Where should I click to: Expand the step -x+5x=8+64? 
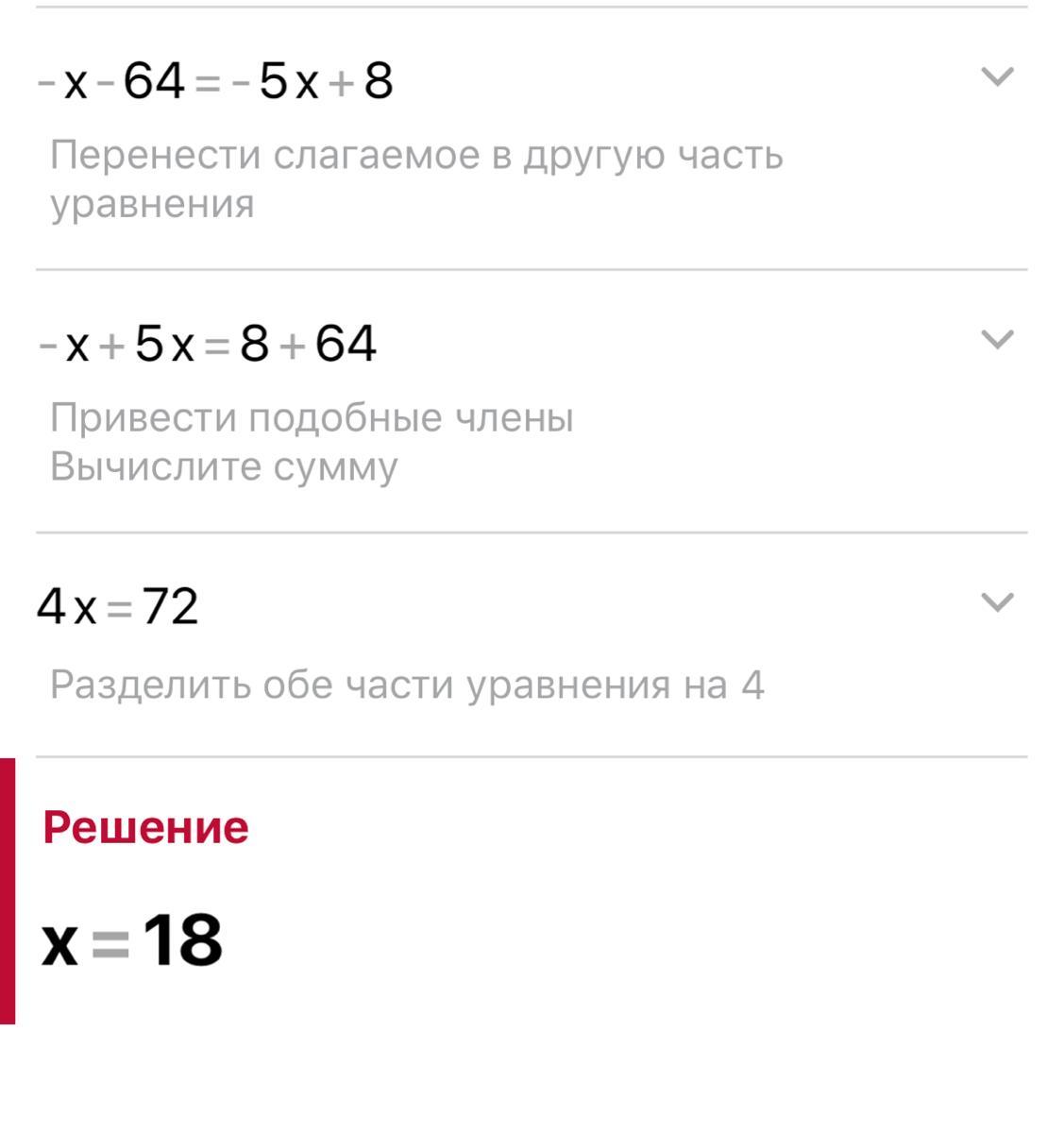click(997, 340)
